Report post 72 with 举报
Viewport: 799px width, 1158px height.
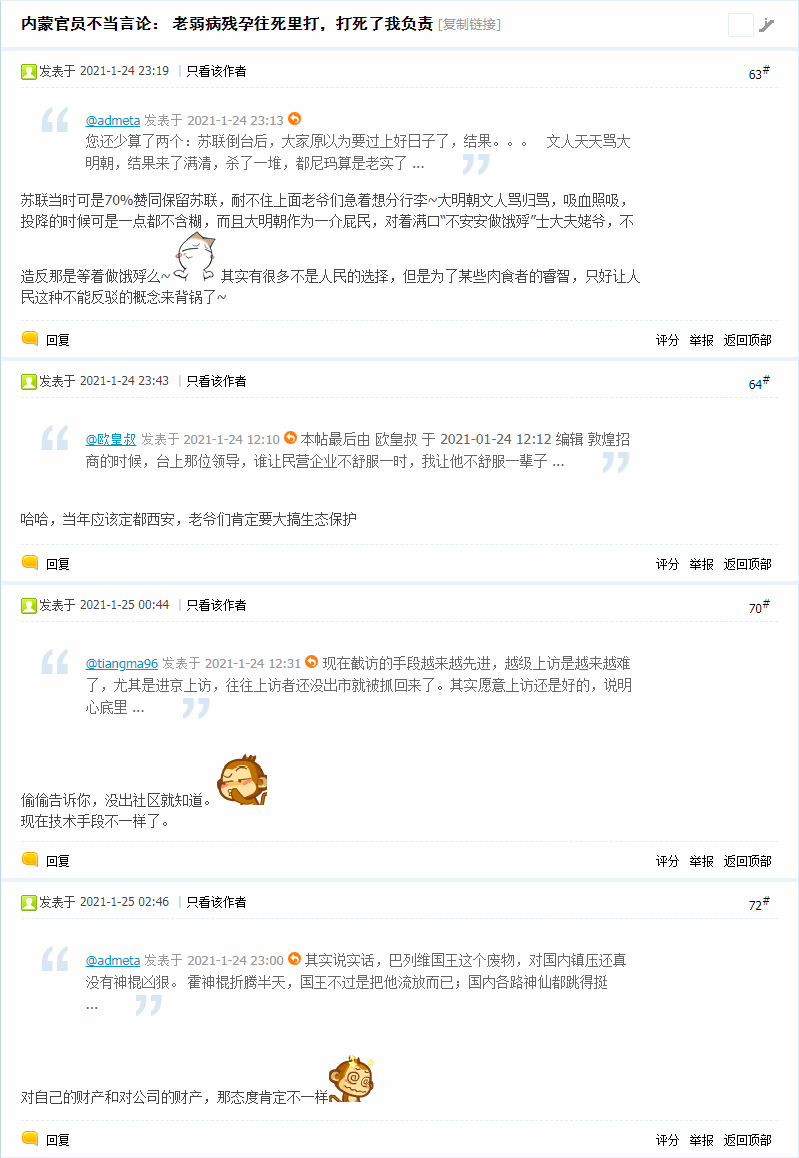[x=701, y=1140]
